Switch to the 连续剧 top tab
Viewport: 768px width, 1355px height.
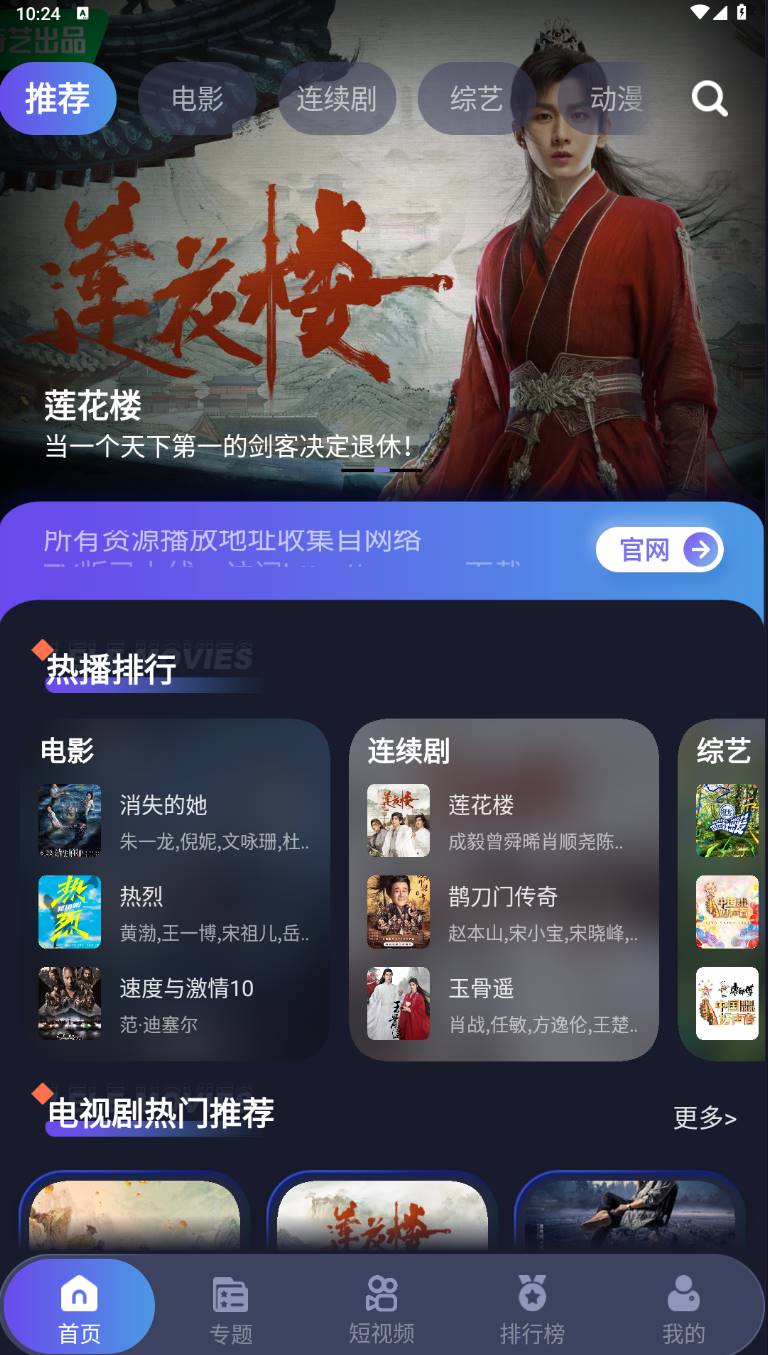tap(336, 99)
